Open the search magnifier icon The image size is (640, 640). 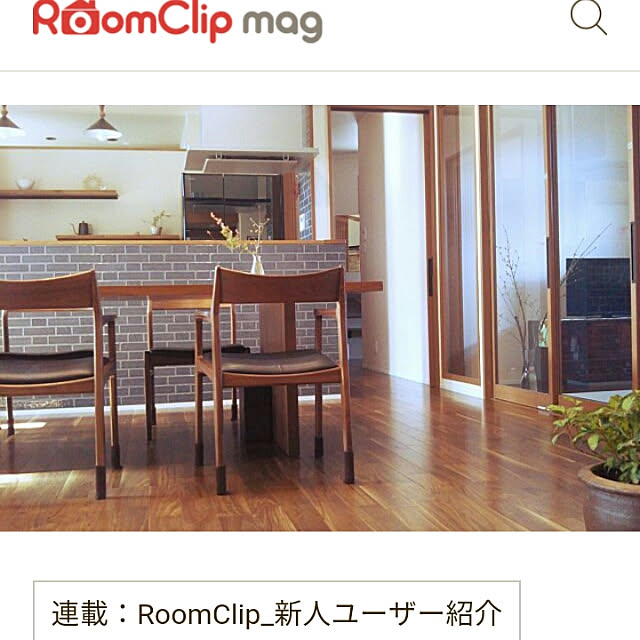588,17
